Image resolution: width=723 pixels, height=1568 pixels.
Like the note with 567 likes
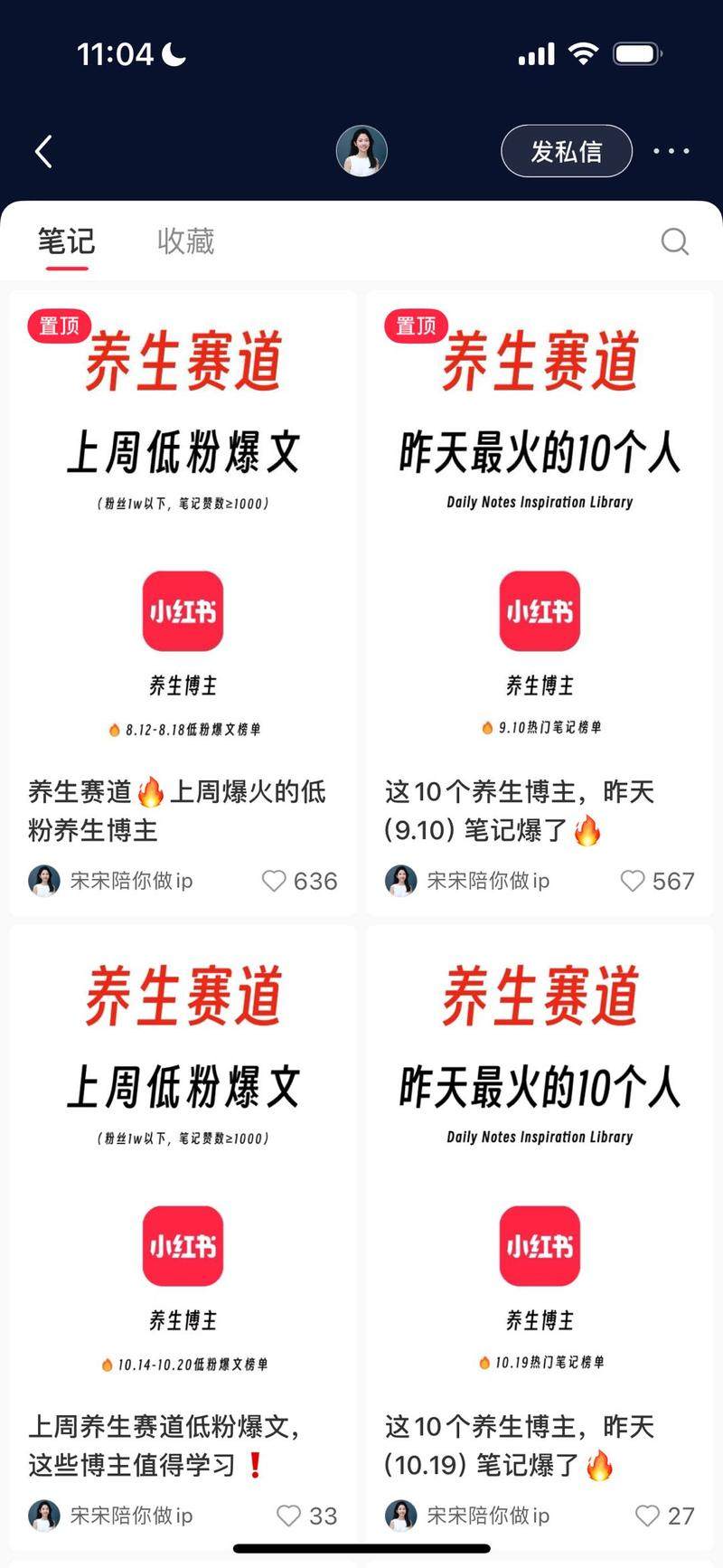click(633, 881)
